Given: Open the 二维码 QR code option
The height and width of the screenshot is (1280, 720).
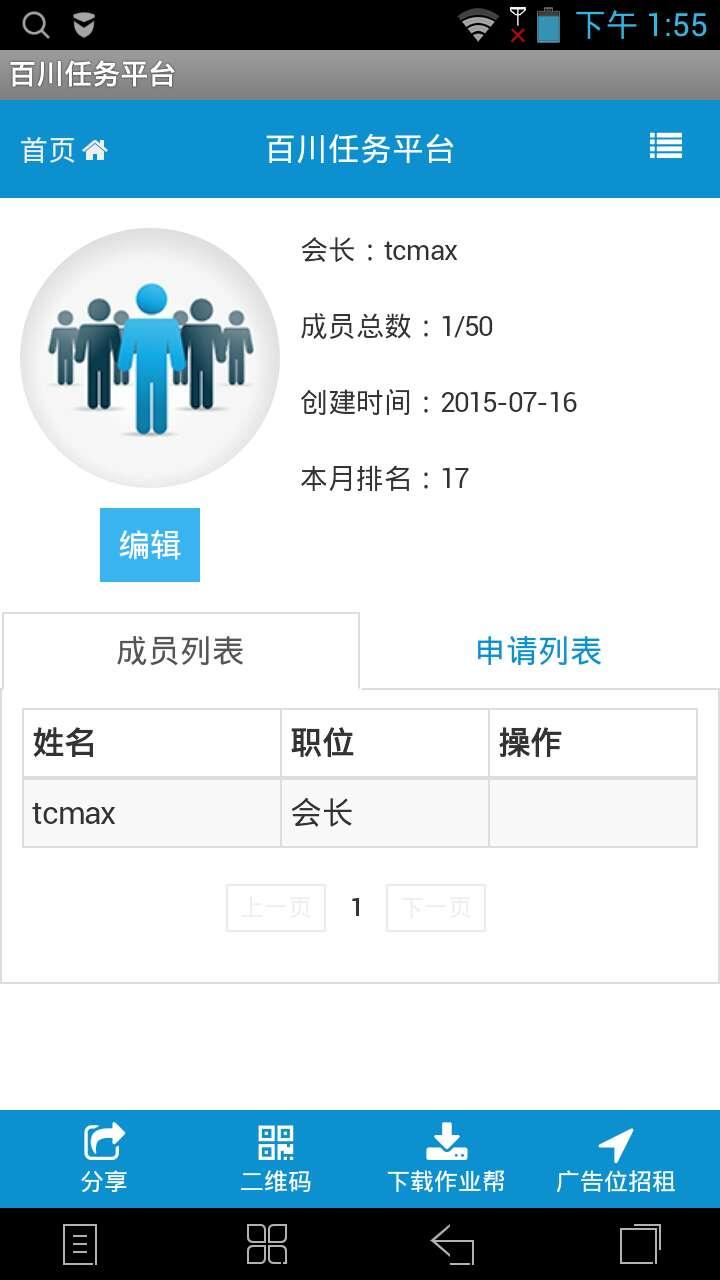Looking at the screenshot, I should [276, 1159].
